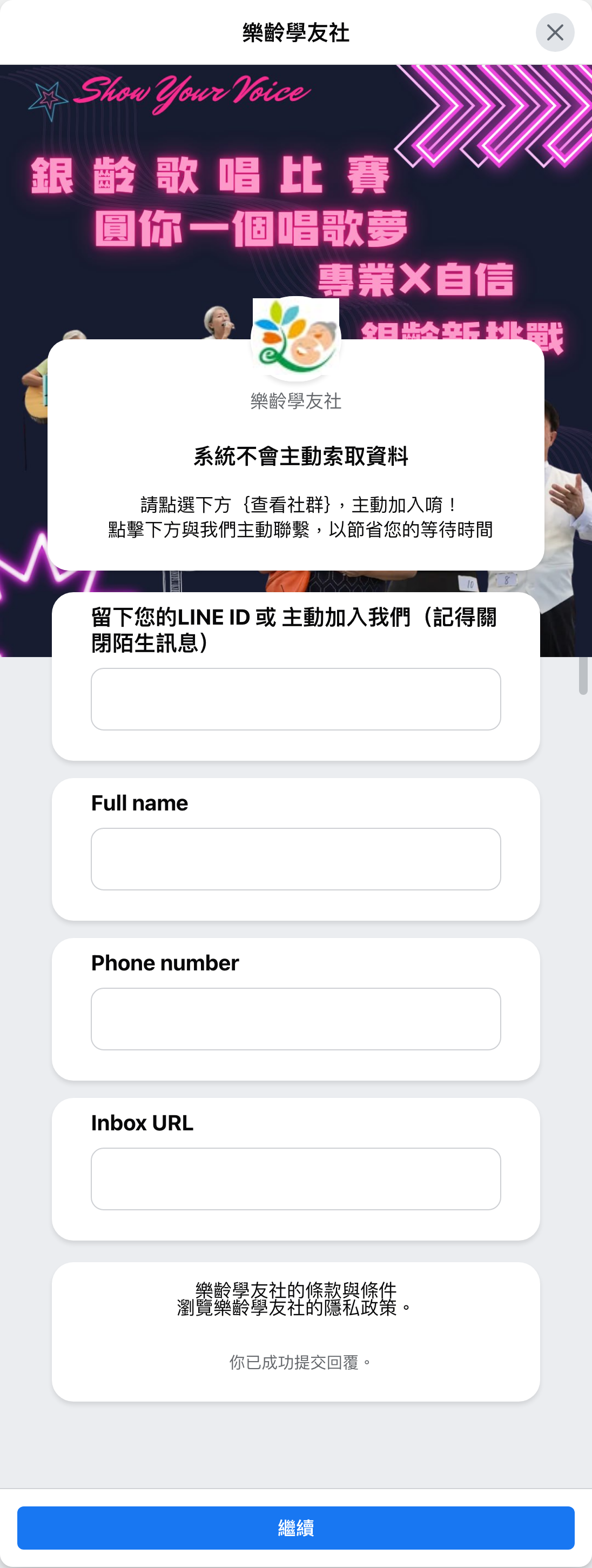Click the 查看社群 instruction text
Image resolution: width=592 pixels, height=1568 pixels.
click(286, 504)
